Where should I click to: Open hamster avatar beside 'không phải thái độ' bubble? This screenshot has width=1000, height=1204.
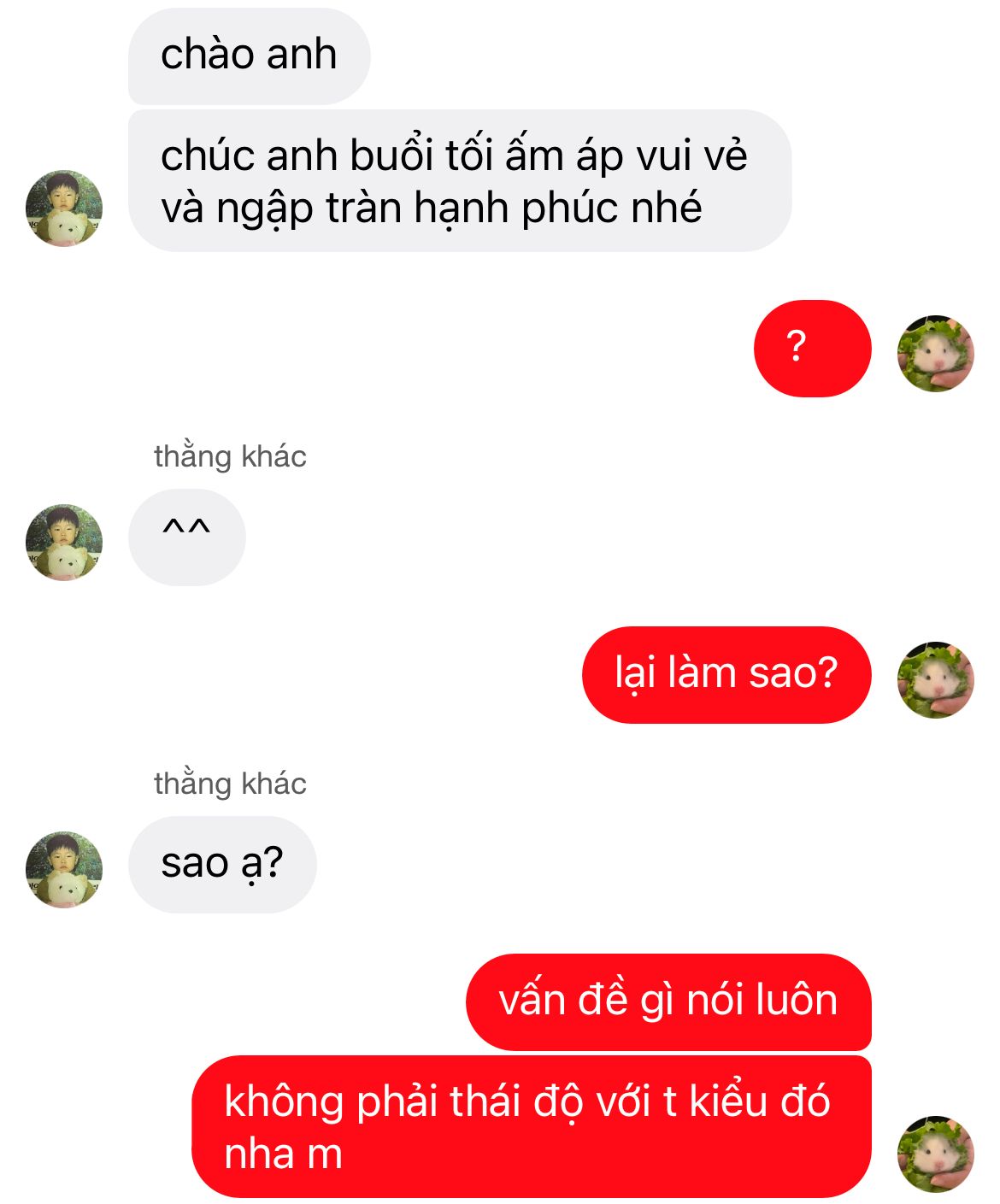[x=935, y=1153]
